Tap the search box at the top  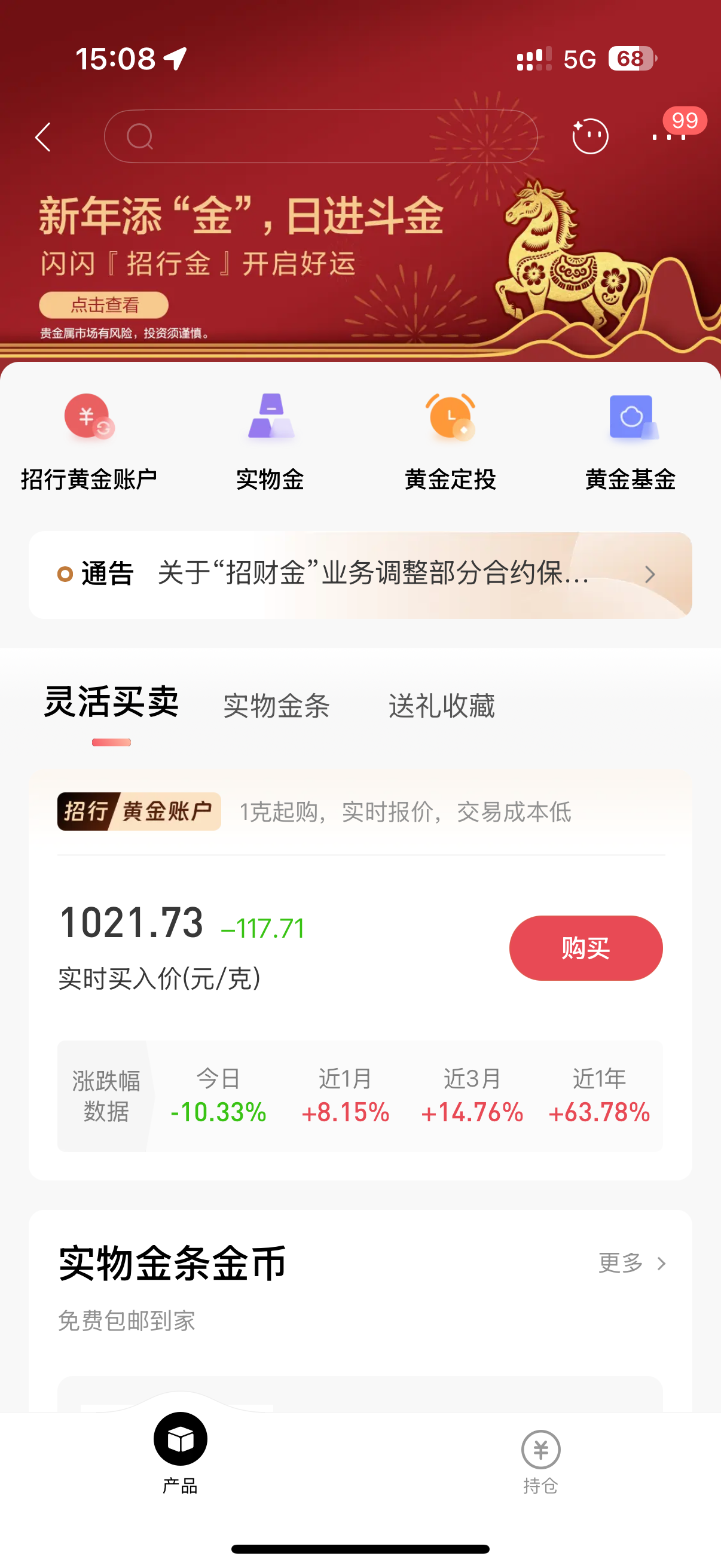click(320, 136)
